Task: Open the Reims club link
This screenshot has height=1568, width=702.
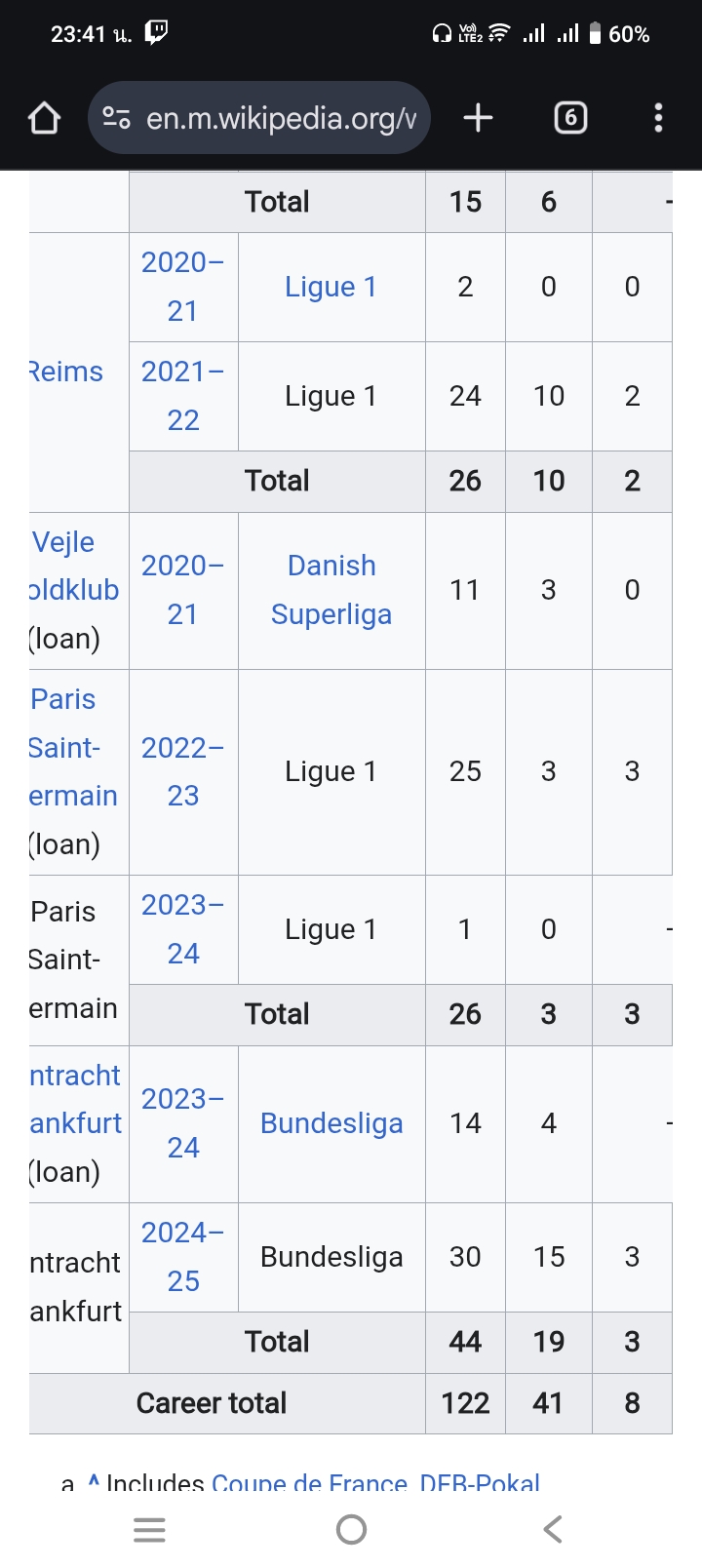Action: pos(65,372)
